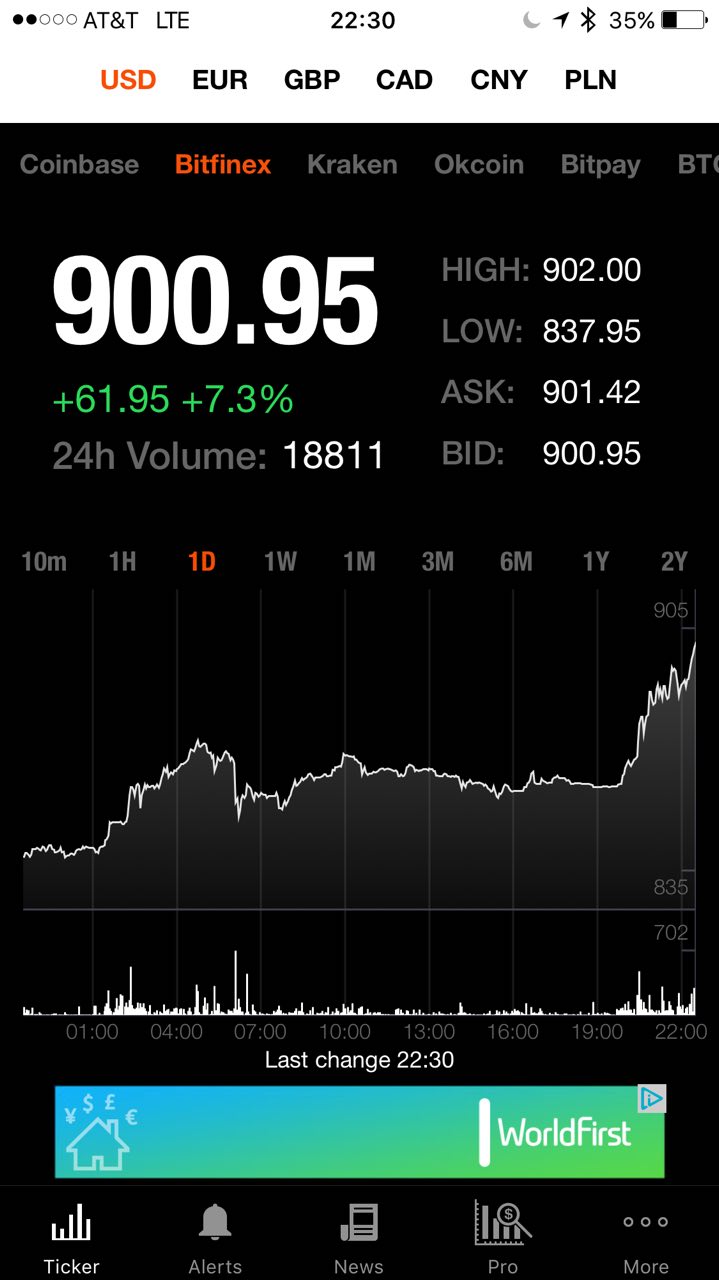Open the Pro tab

pyautogui.click(x=503, y=1237)
